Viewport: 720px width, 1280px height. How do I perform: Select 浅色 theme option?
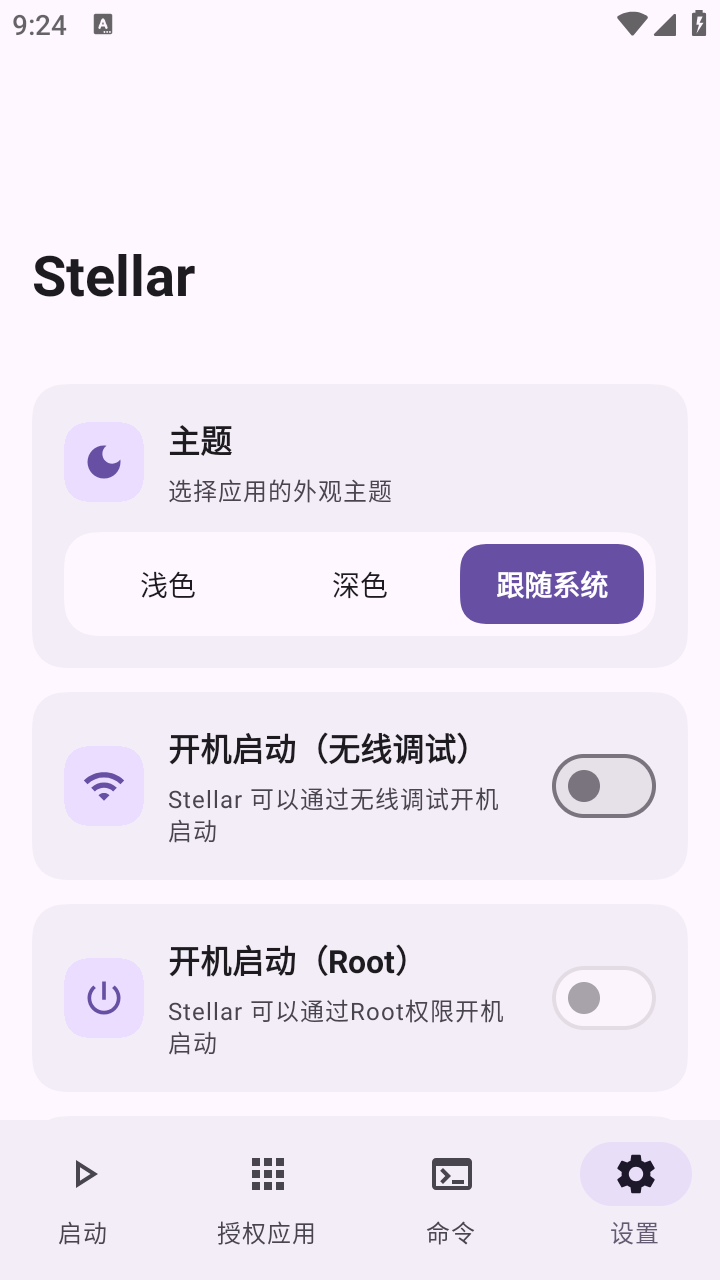point(170,584)
